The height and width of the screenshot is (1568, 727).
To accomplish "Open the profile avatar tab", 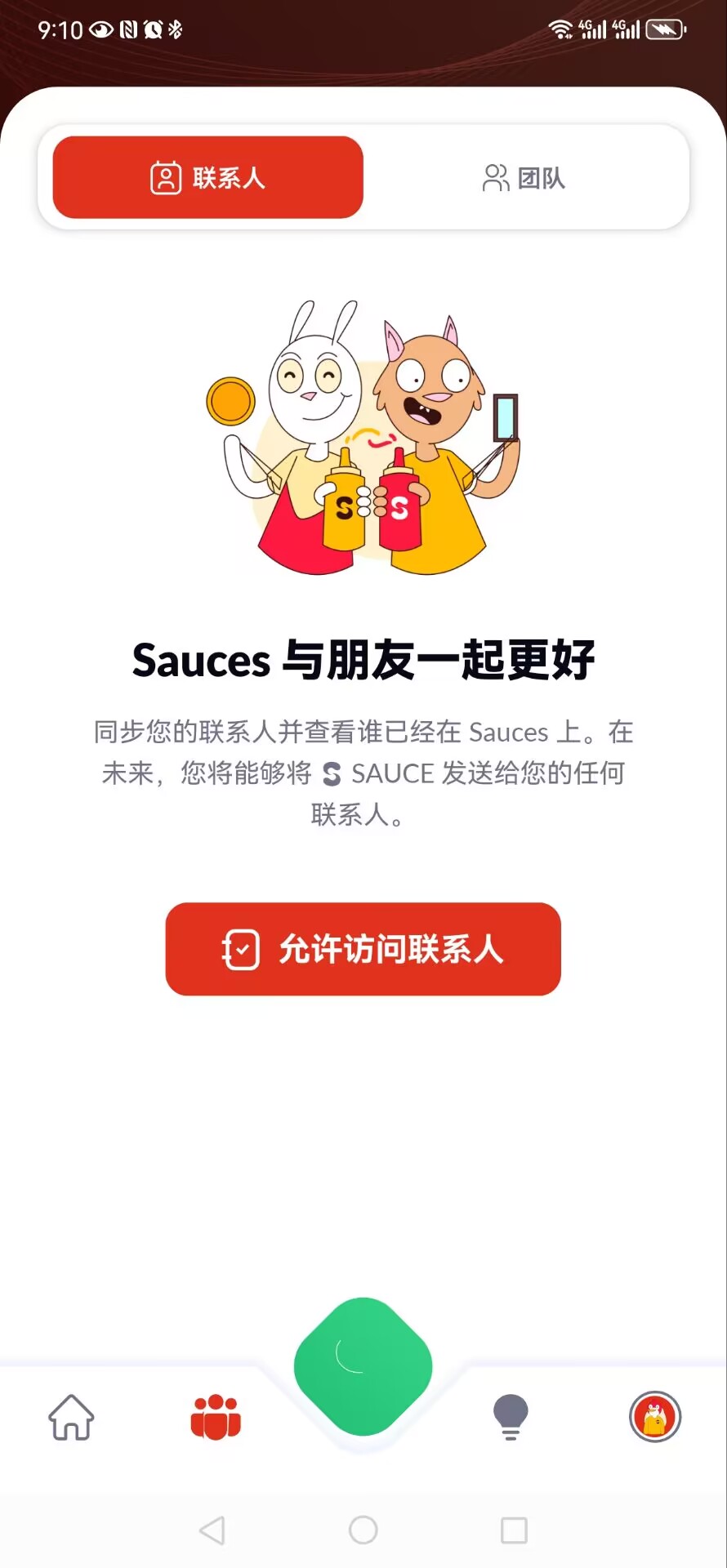I will 655,1417.
